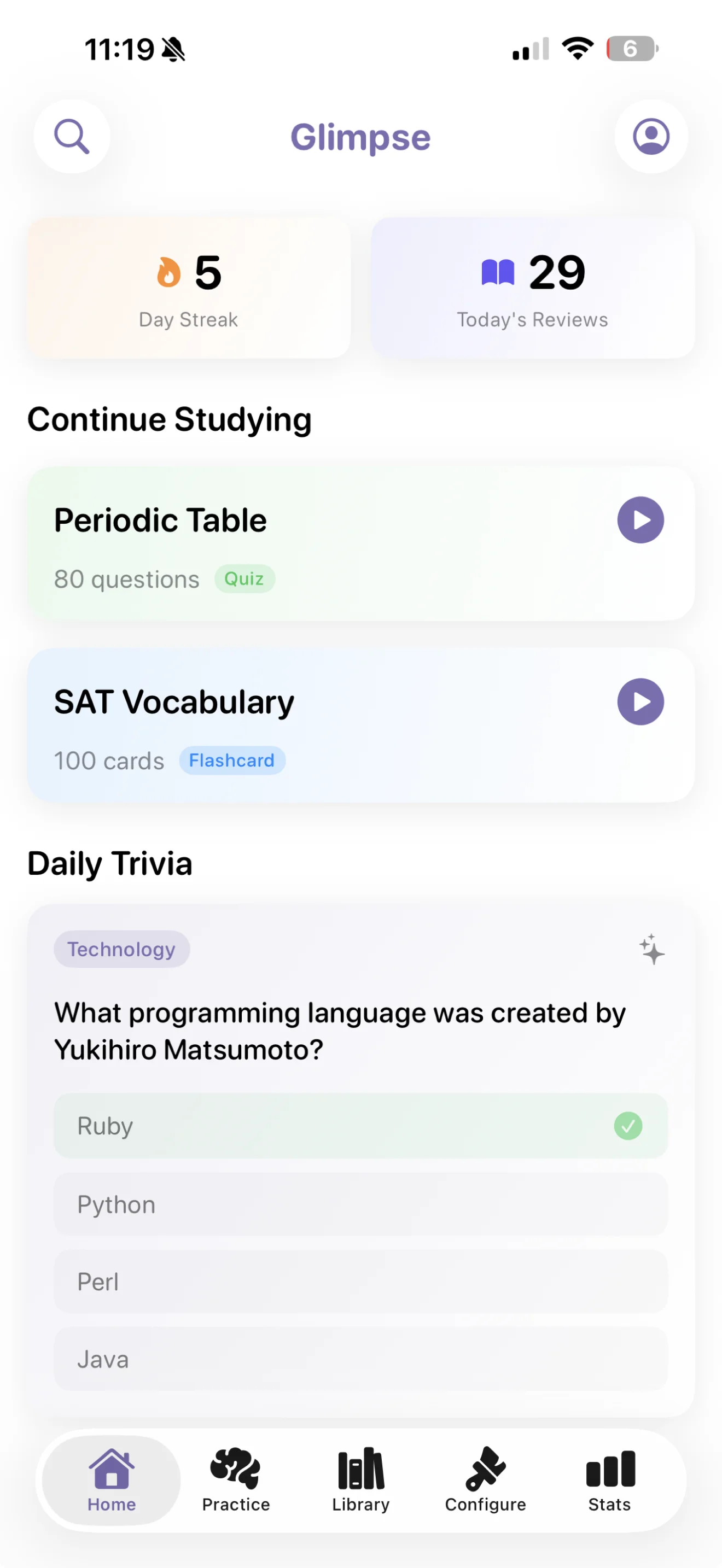Open the search icon at top left
722x1568 pixels.
tap(72, 137)
